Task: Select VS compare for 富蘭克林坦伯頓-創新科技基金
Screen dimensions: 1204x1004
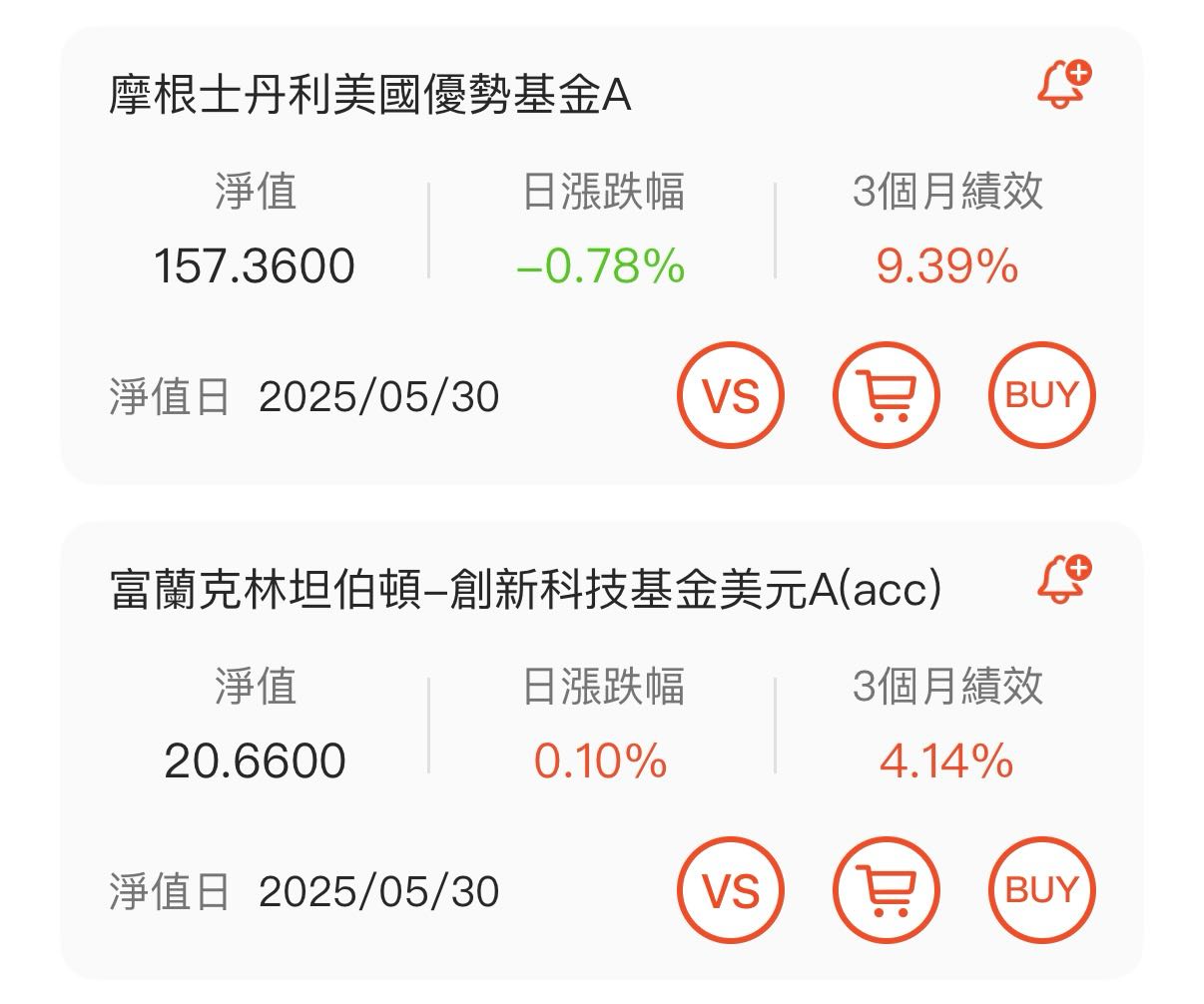Action: click(x=731, y=890)
